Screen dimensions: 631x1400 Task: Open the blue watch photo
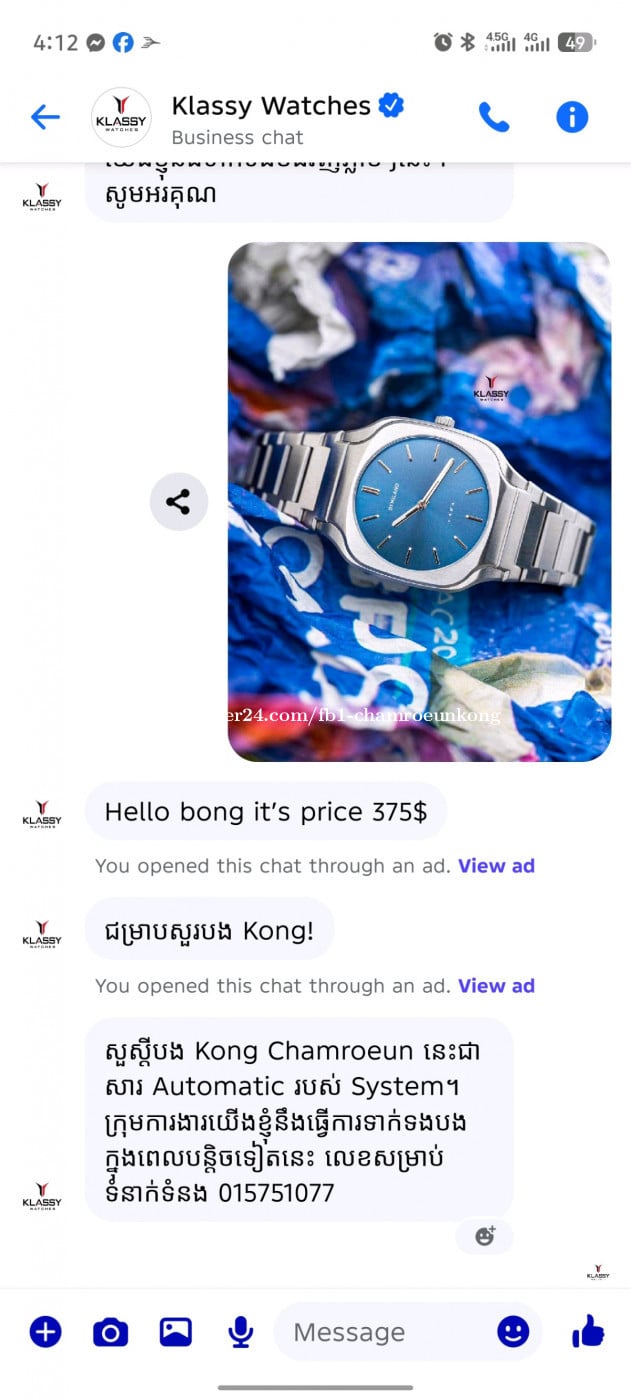click(419, 501)
